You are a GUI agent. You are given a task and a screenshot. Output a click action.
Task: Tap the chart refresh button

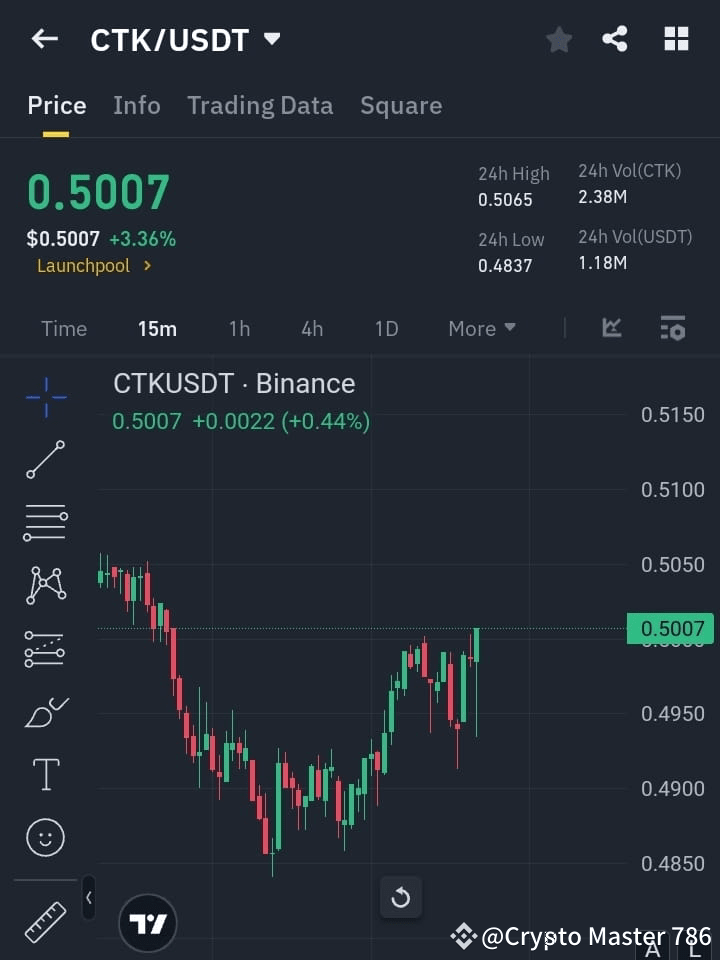pyautogui.click(x=400, y=897)
